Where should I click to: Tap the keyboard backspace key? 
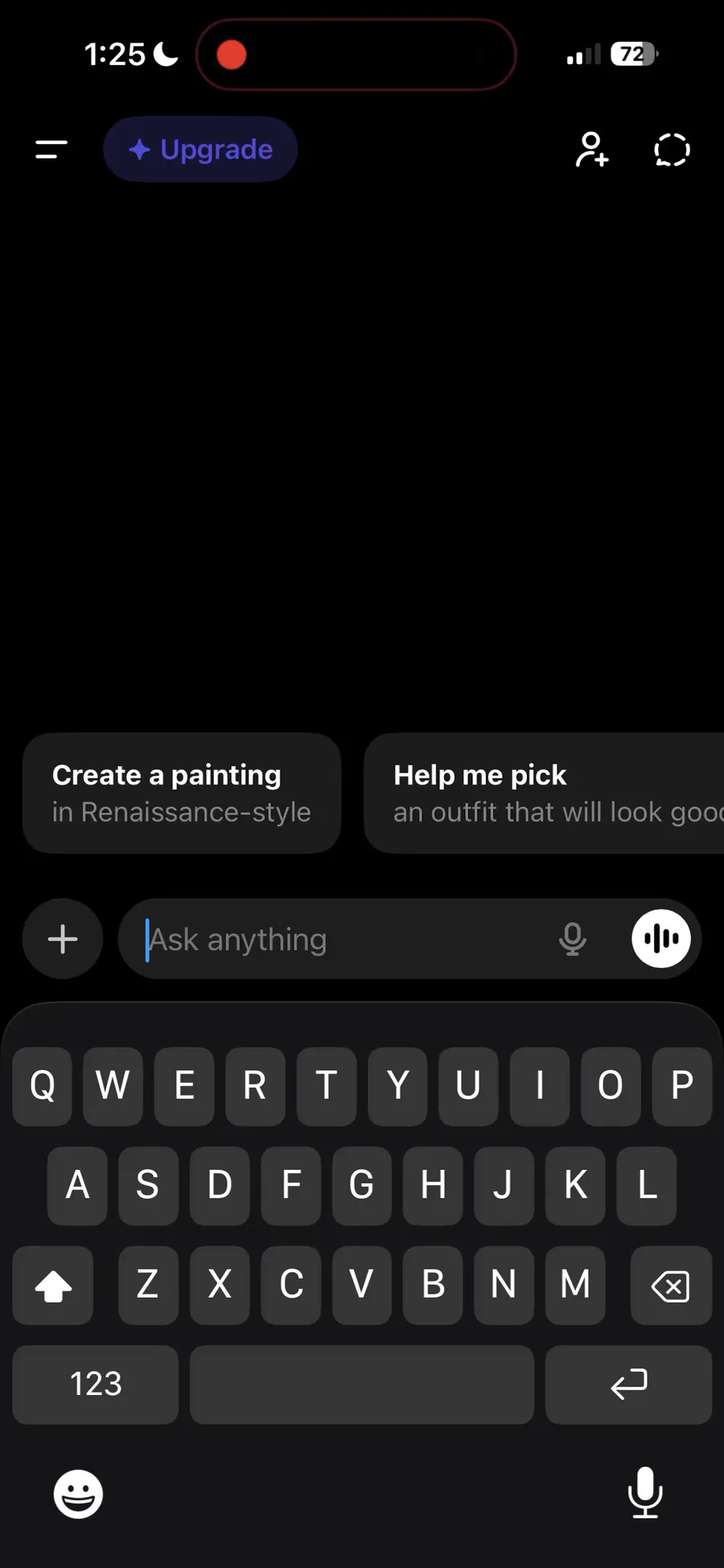click(x=671, y=1286)
